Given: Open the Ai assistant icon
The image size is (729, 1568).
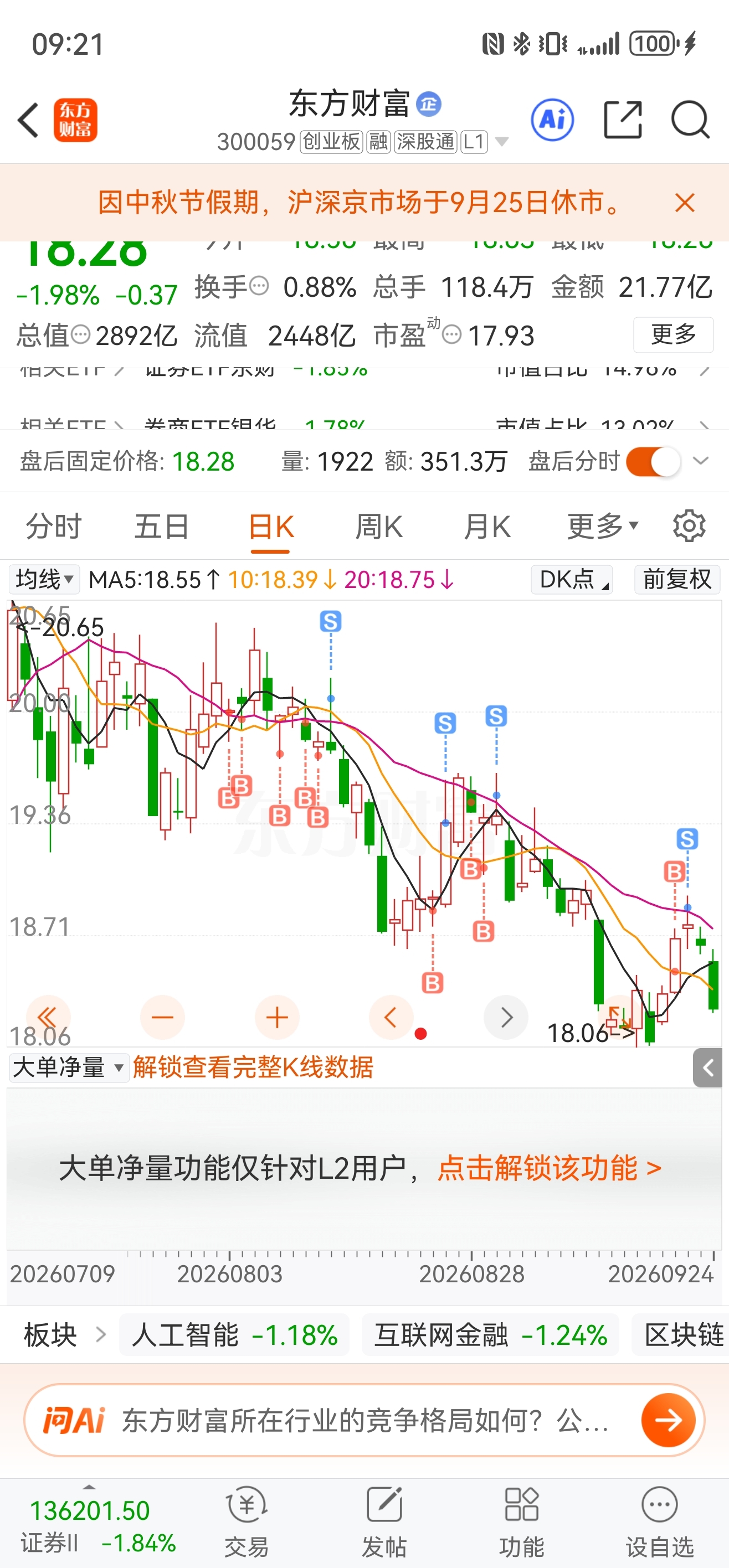Looking at the screenshot, I should click(552, 120).
